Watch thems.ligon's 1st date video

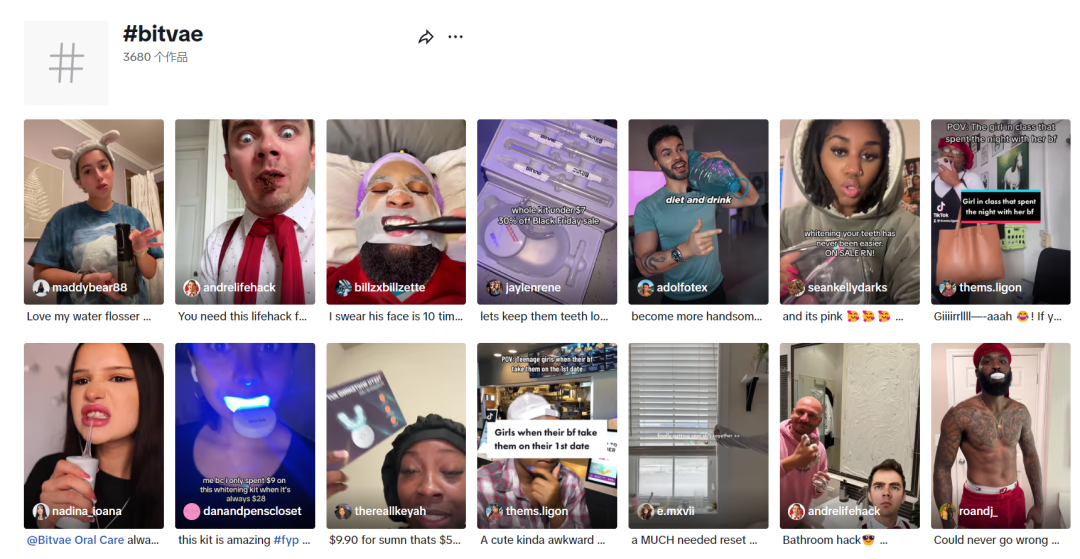pos(547,435)
